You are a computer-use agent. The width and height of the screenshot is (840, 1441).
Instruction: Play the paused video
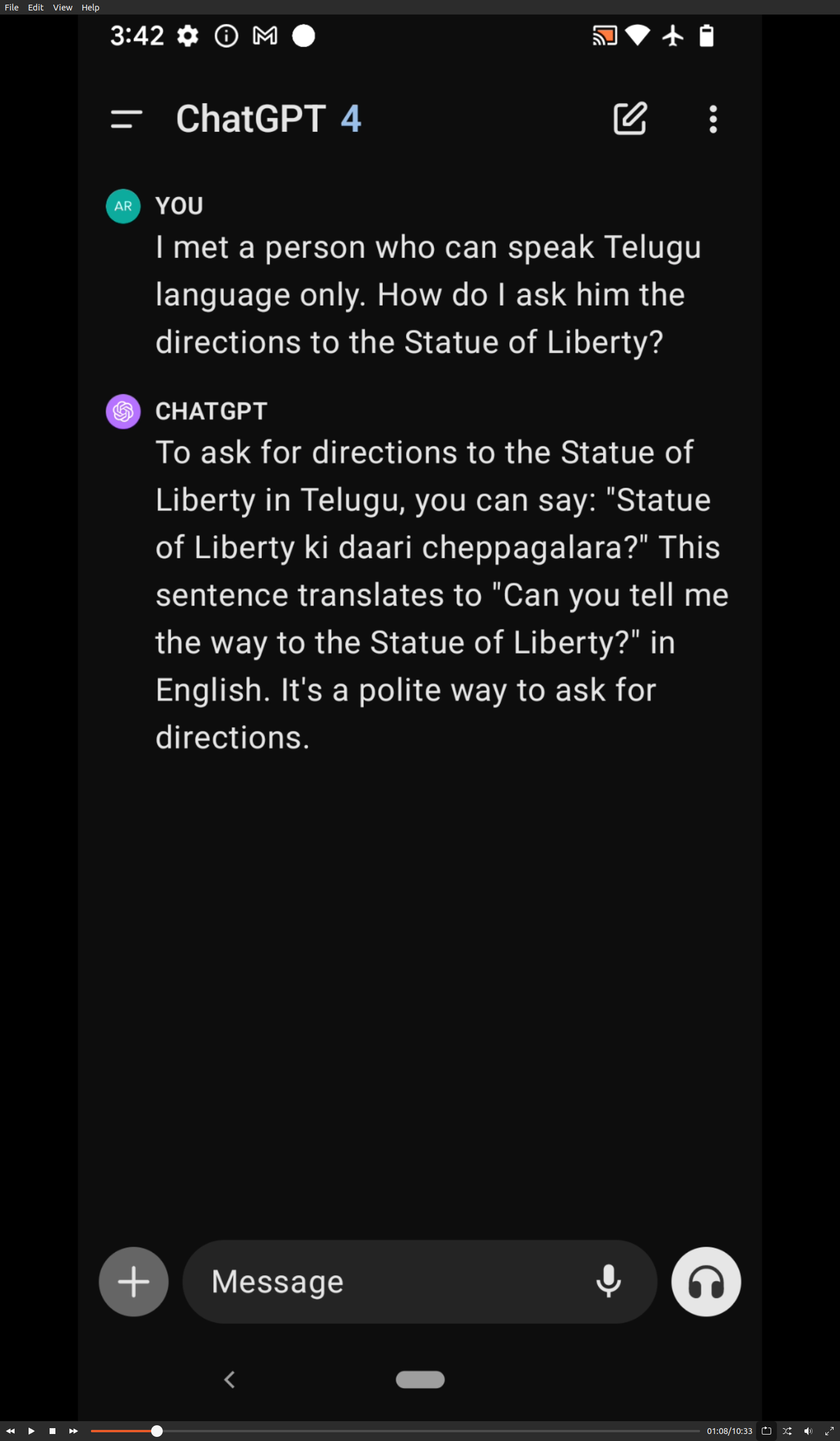tap(32, 1431)
